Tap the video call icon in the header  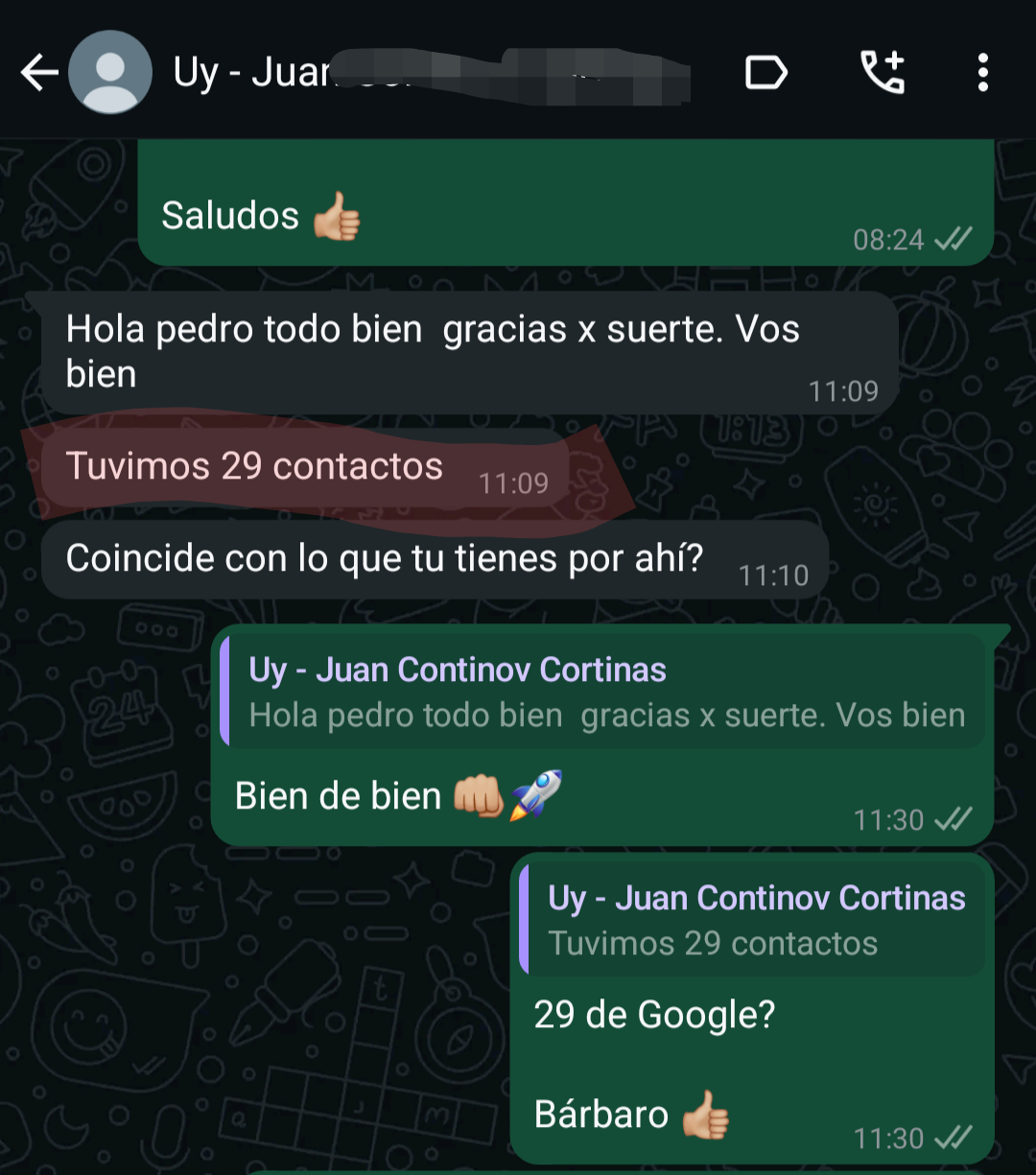[765, 72]
